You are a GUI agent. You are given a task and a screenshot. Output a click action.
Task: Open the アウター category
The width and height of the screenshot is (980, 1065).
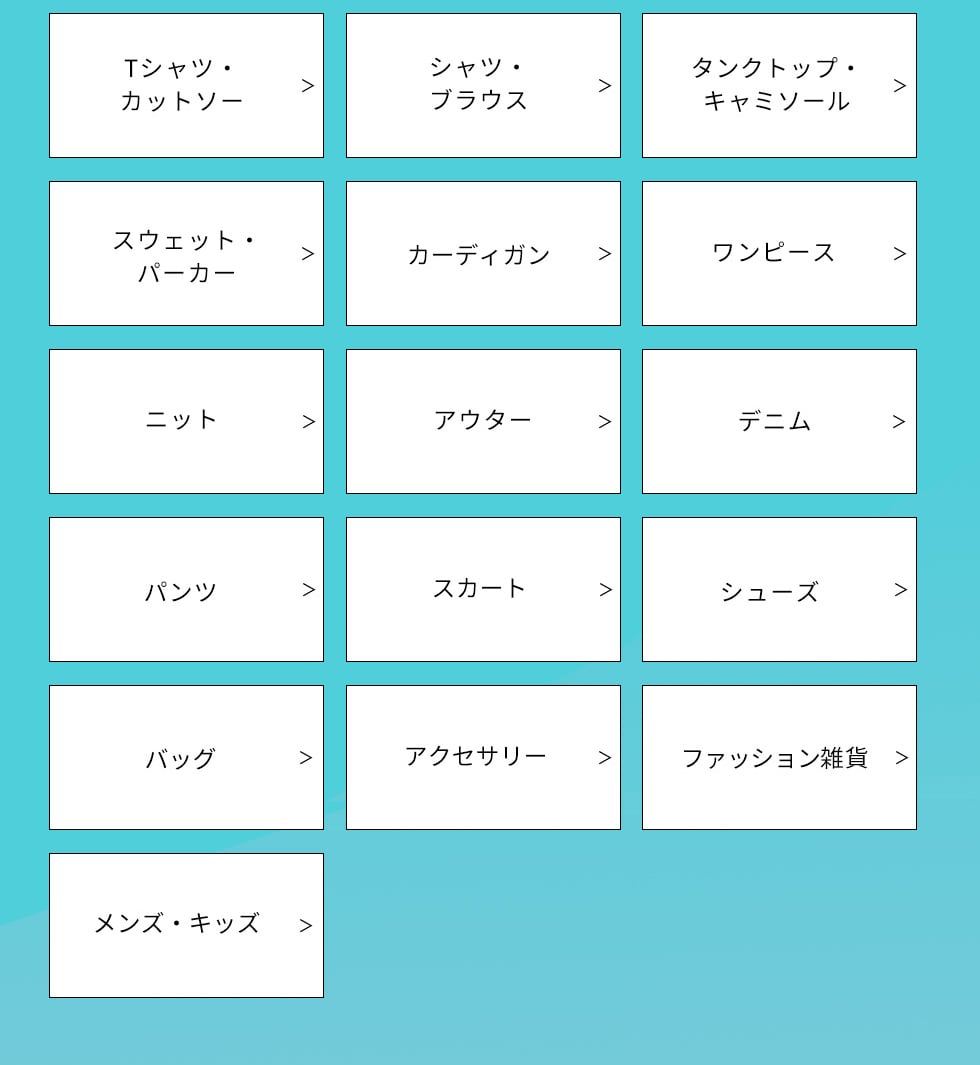tap(483, 421)
